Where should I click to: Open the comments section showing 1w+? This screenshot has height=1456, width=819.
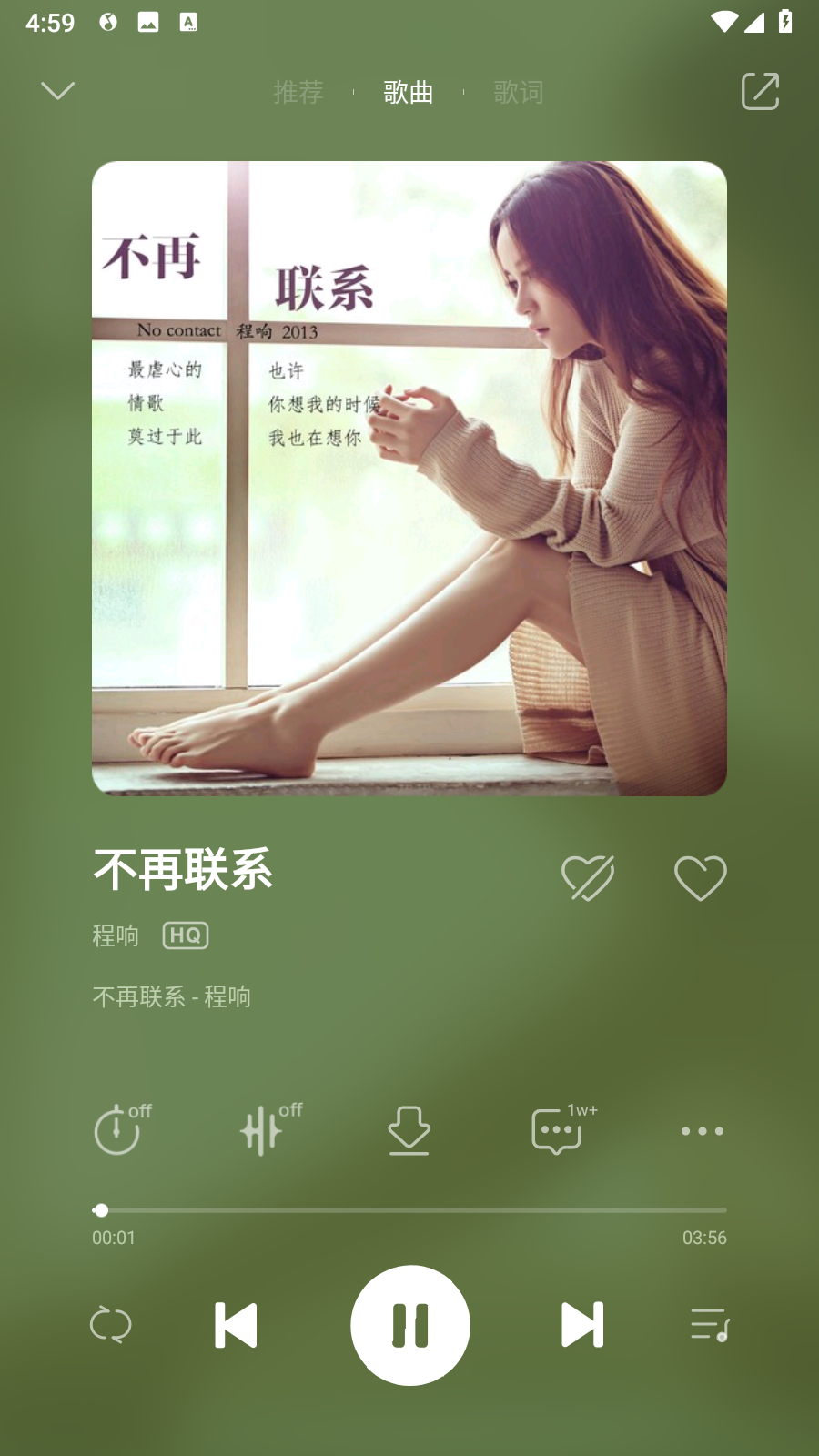pos(554,1131)
